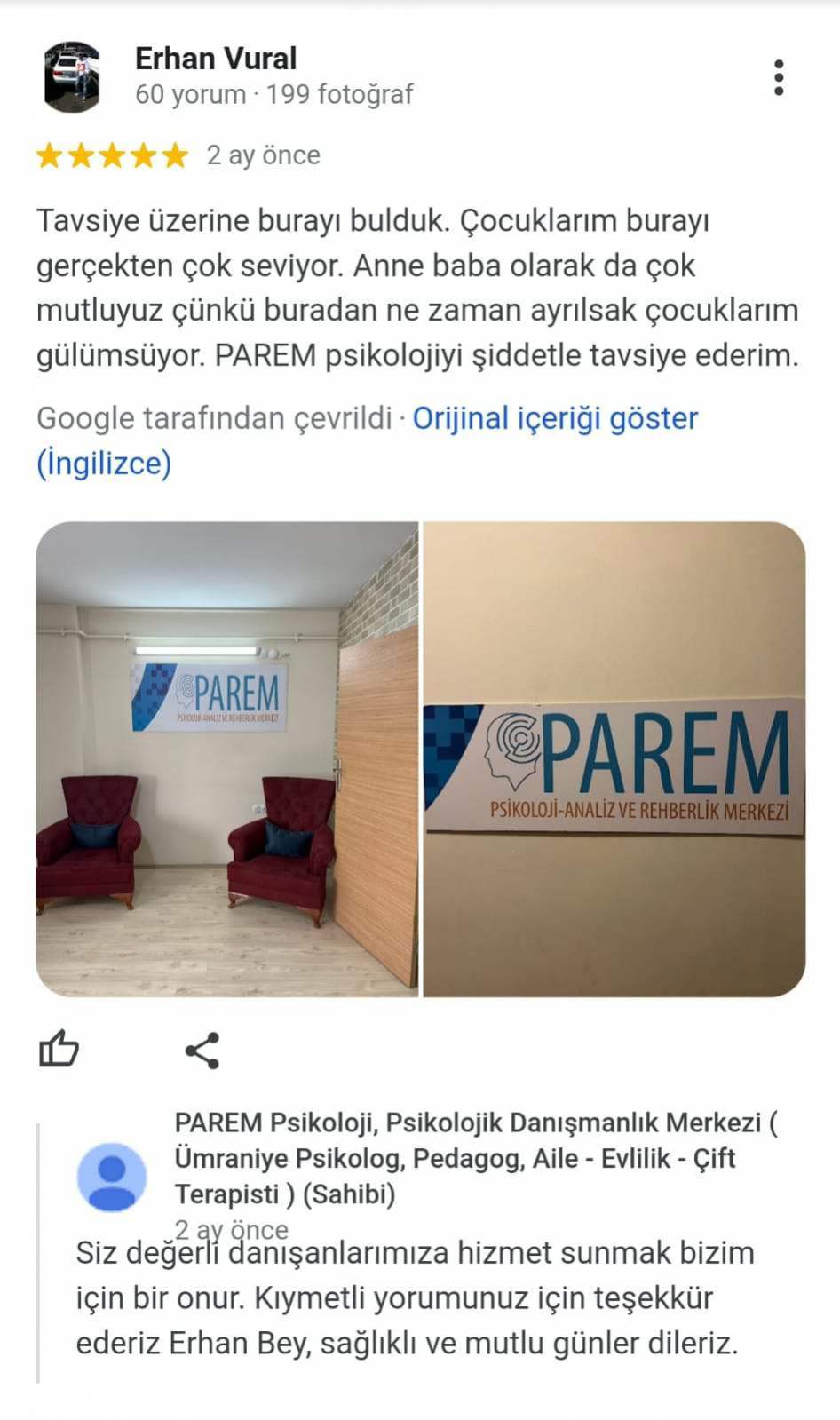Open the waiting room photo with armchairs
Screen dimensions: 840x1420
(x=226, y=758)
